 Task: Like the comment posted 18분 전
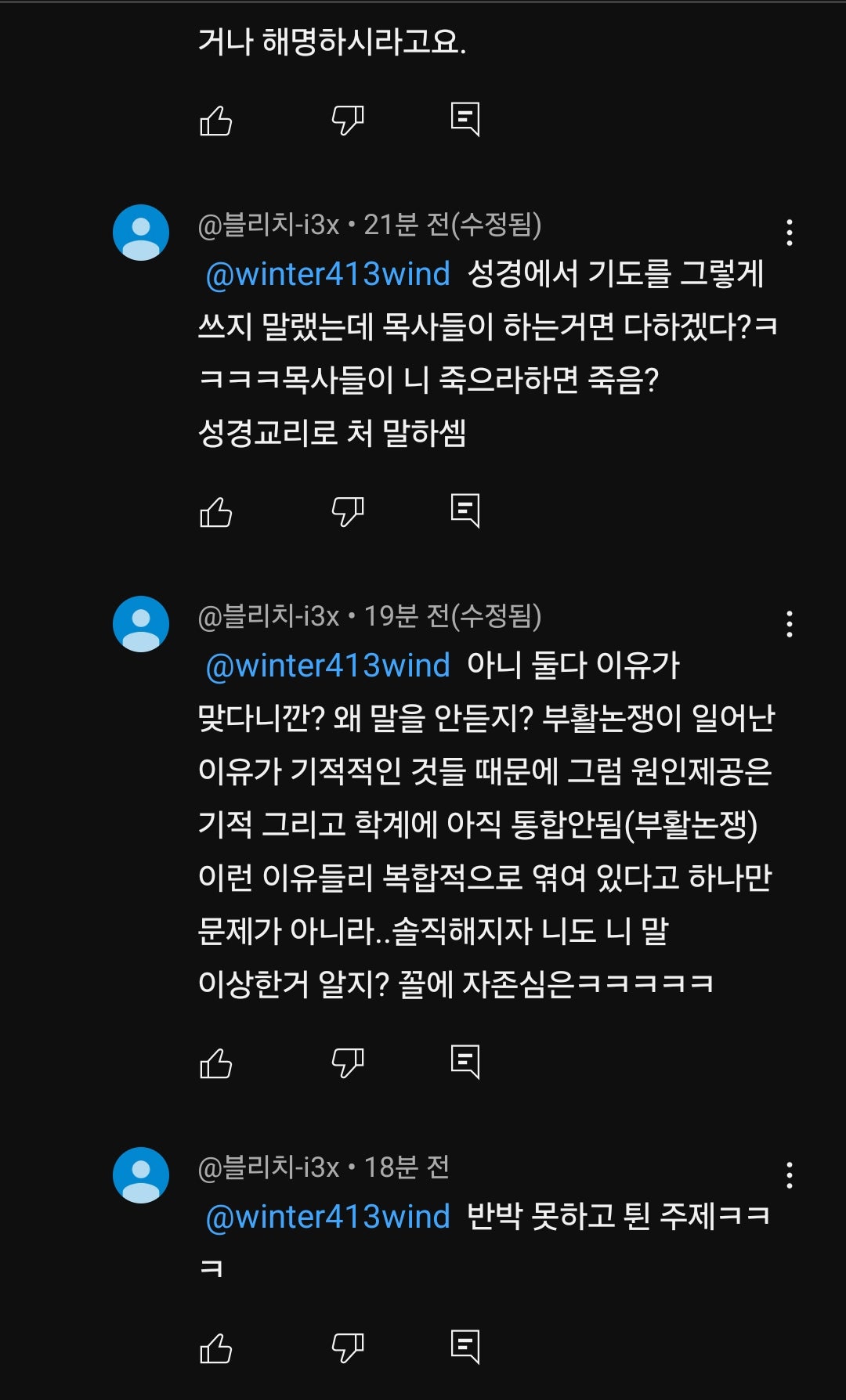click(216, 1348)
